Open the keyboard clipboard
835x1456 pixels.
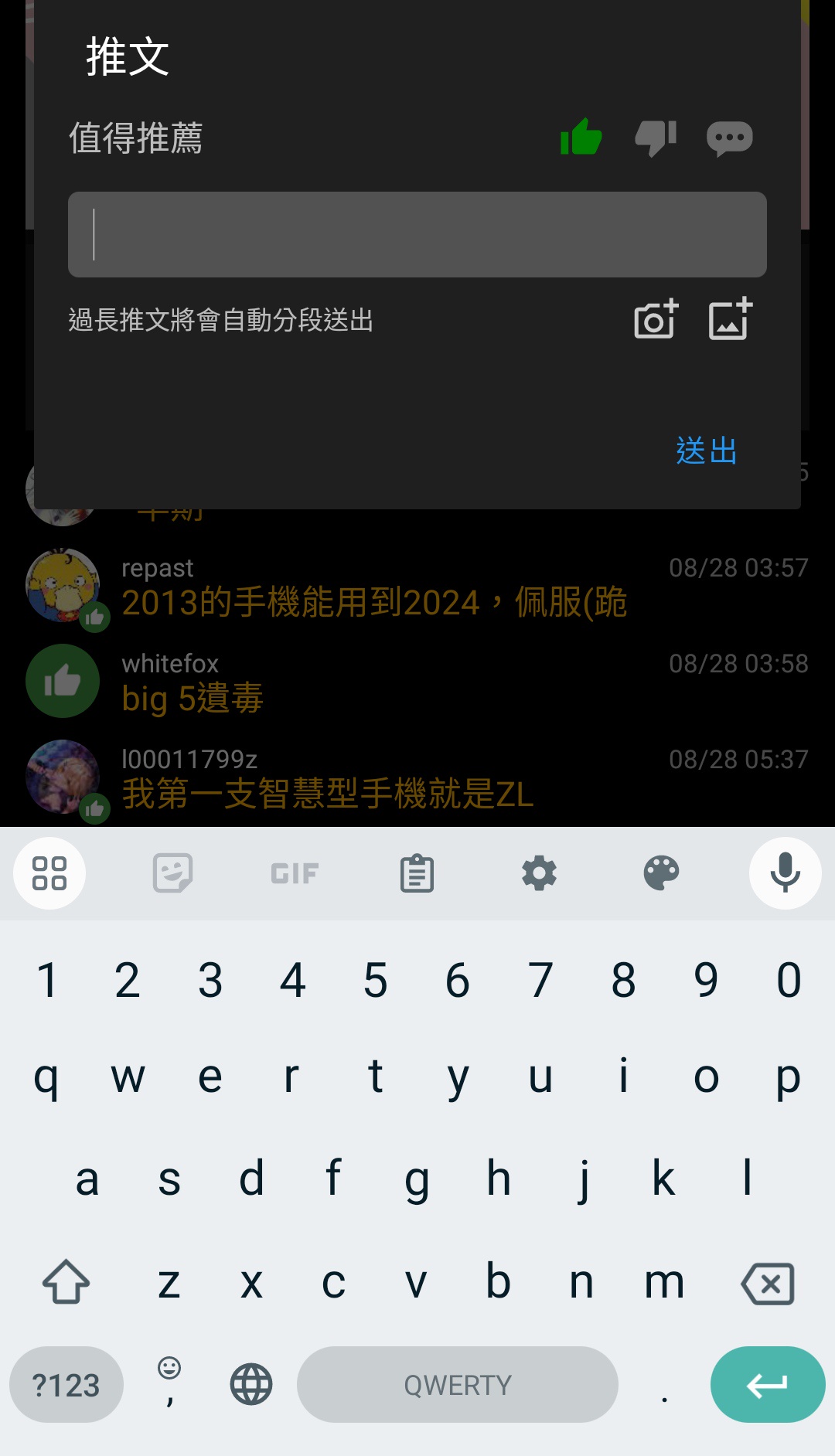417,873
